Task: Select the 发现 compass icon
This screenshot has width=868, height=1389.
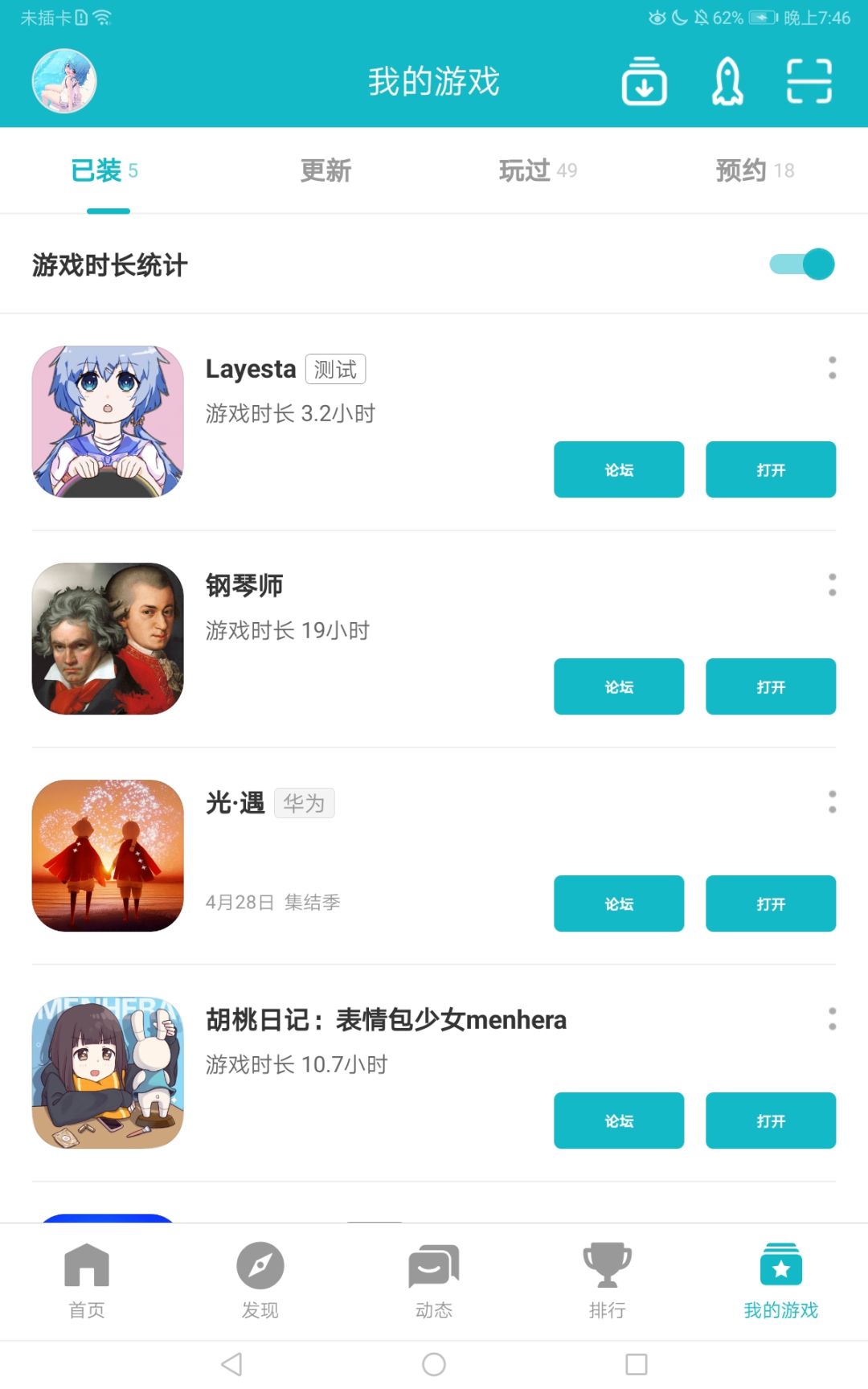Action: click(x=260, y=1280)
